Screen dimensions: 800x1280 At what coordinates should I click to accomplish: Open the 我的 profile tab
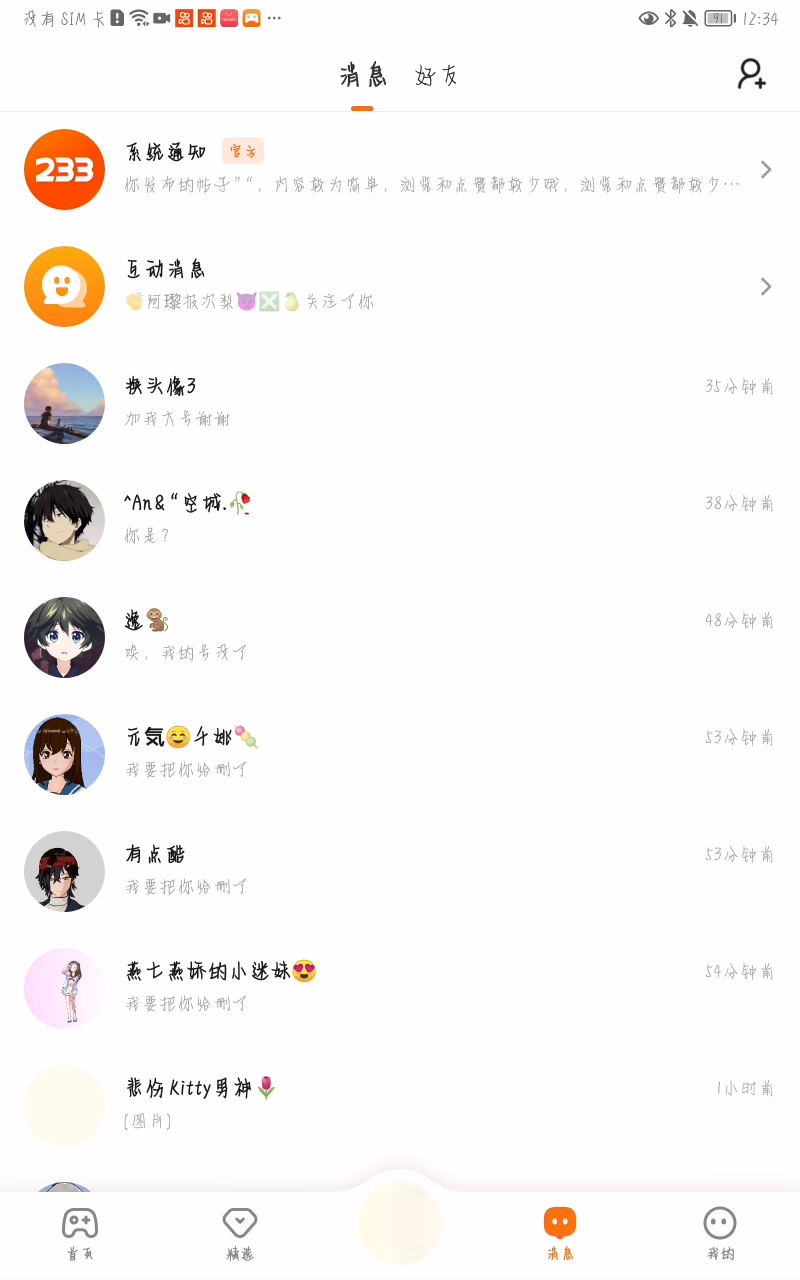[x=720, y=1233]
